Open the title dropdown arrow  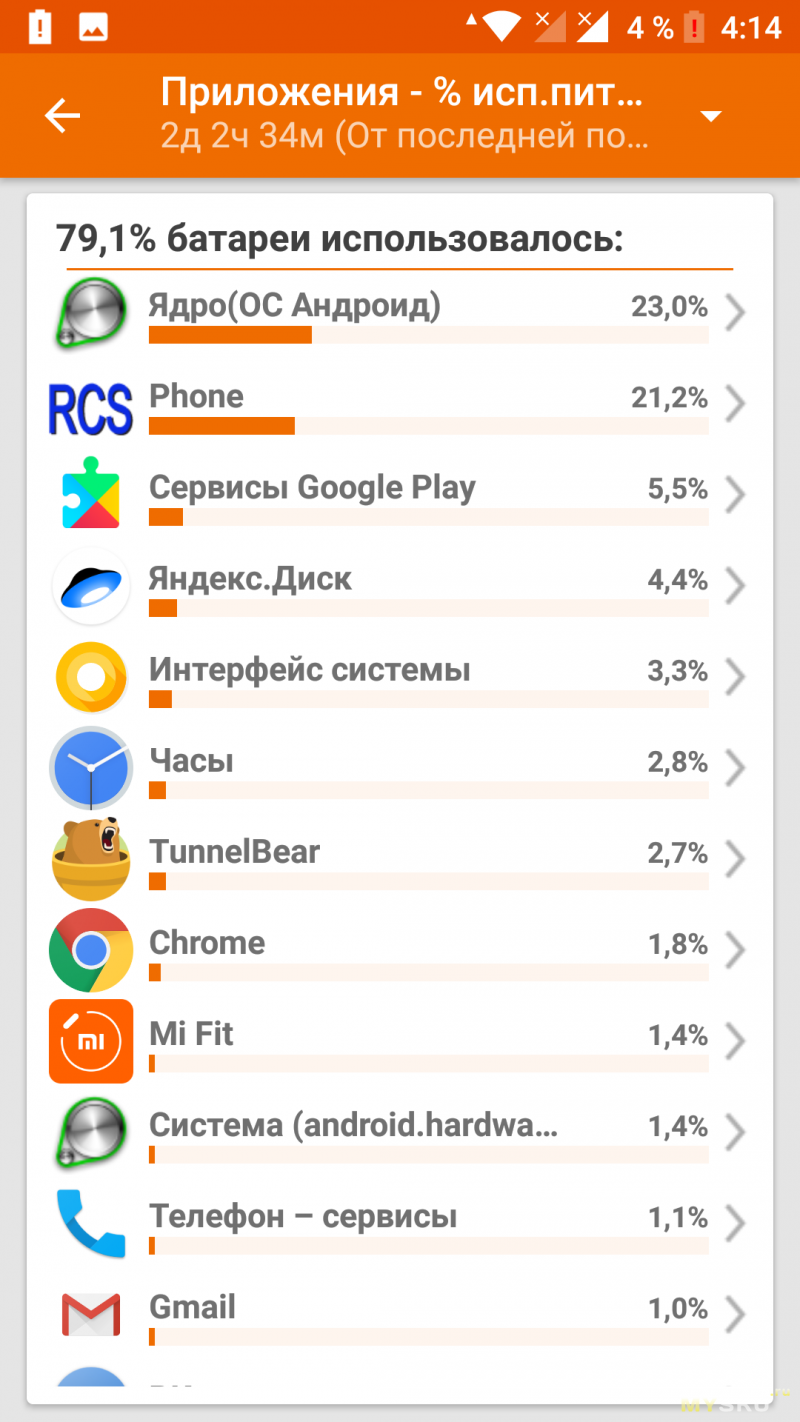click(x=711, y=117)
